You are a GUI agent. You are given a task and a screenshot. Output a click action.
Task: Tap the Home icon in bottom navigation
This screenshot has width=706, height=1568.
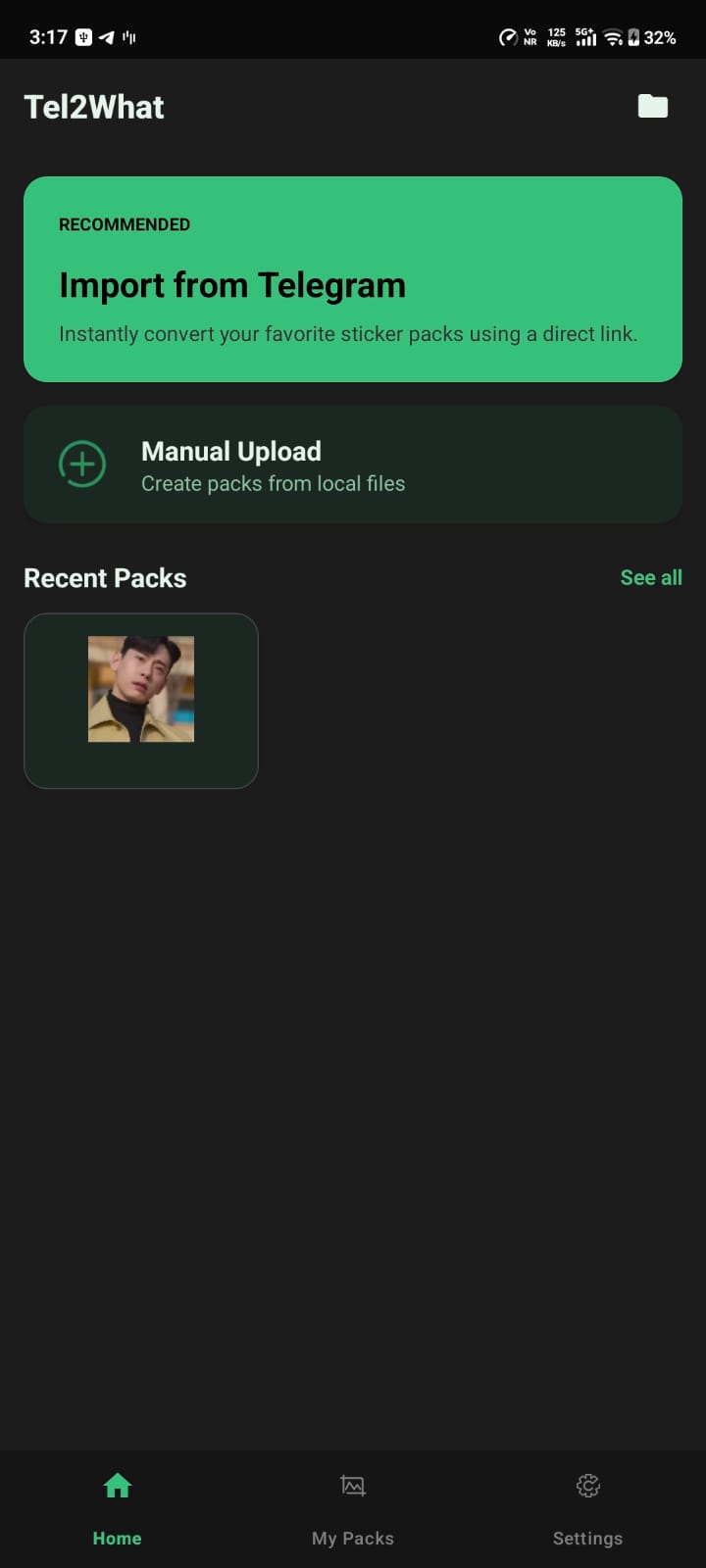pos(117,1485)
